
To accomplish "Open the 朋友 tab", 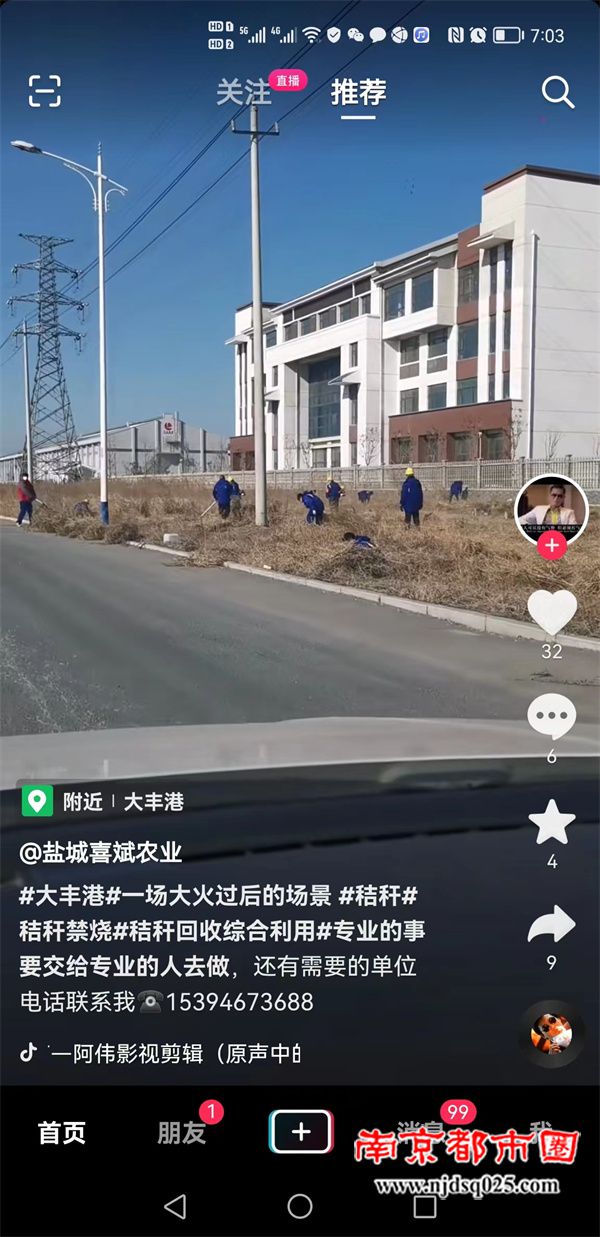I will (x=181, y=1132).
